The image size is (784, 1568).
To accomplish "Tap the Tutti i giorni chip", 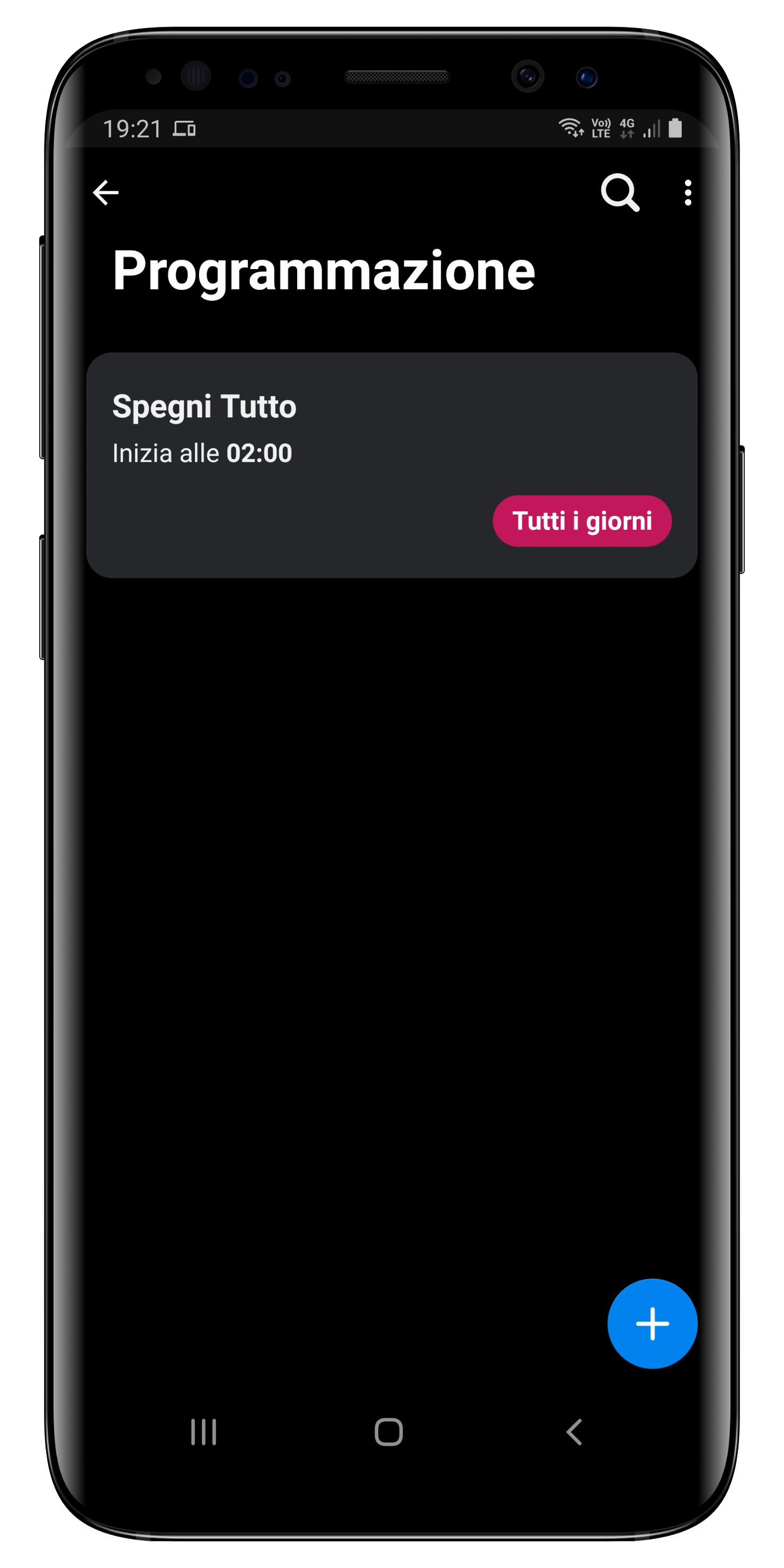I will [581, 521].
